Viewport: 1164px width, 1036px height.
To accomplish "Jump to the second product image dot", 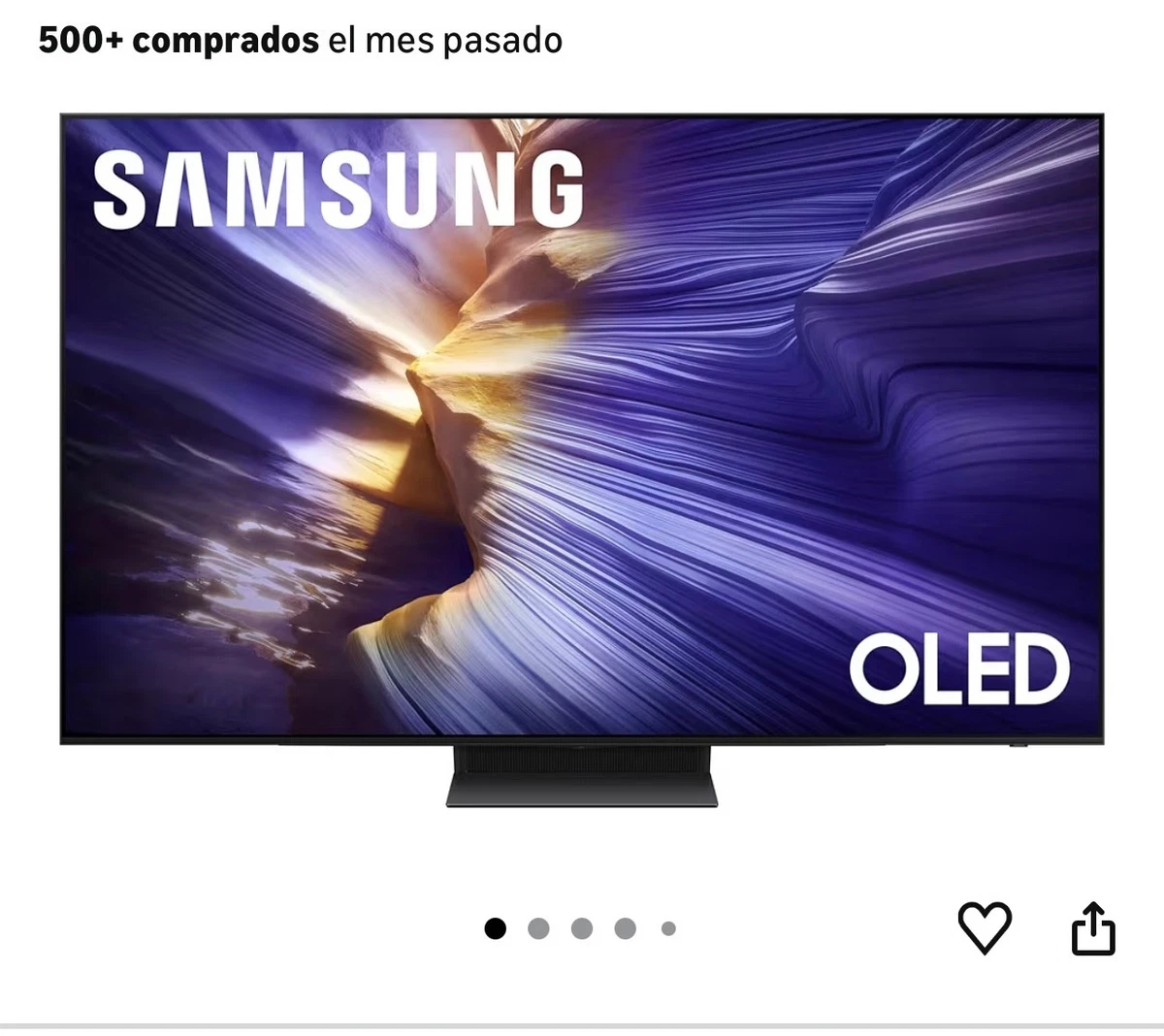I will tap(538, 929).
